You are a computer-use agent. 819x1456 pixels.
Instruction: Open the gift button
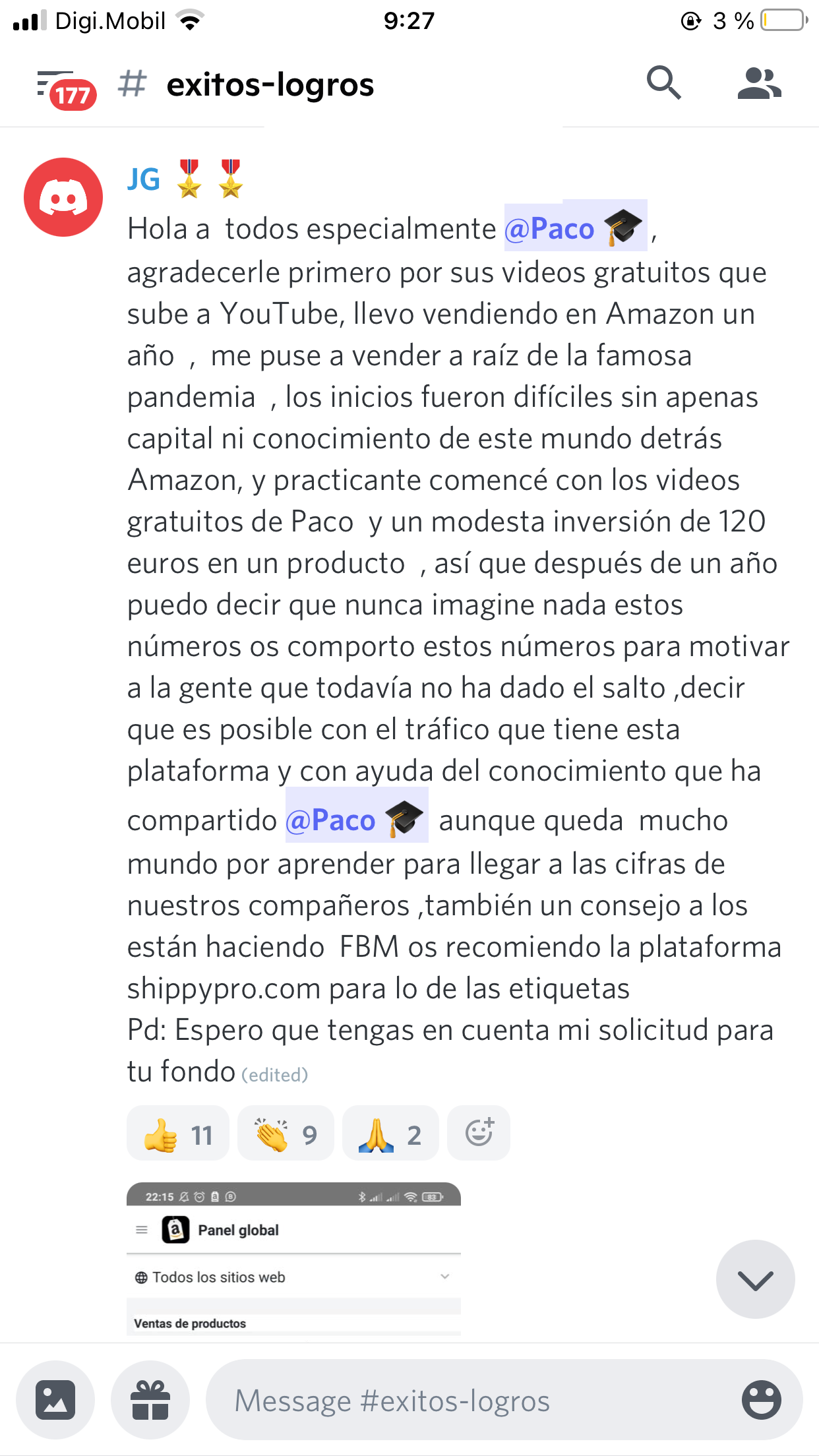(x=150, y=1399)
